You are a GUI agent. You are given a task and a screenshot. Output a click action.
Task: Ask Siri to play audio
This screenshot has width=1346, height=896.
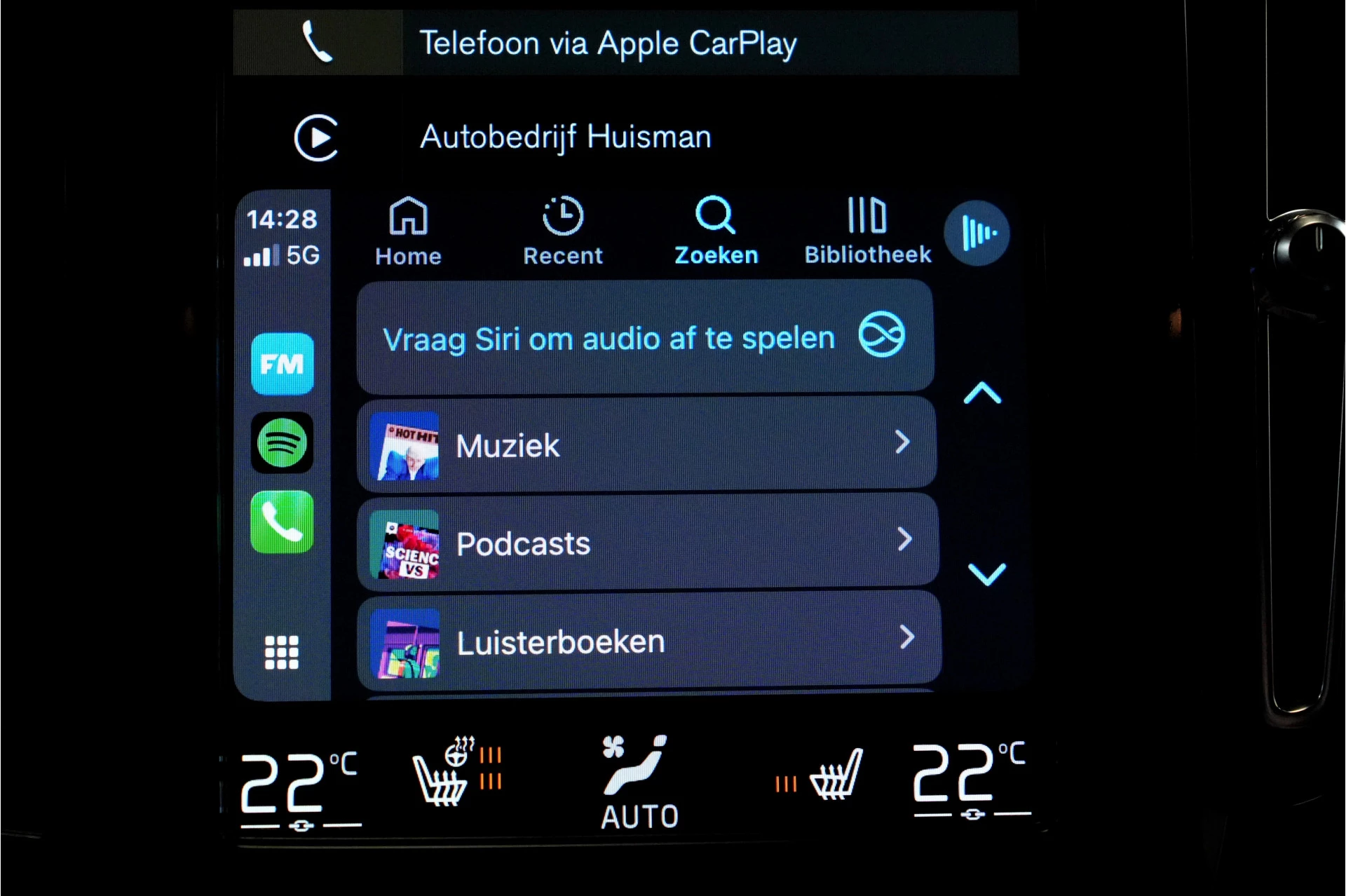645,338
